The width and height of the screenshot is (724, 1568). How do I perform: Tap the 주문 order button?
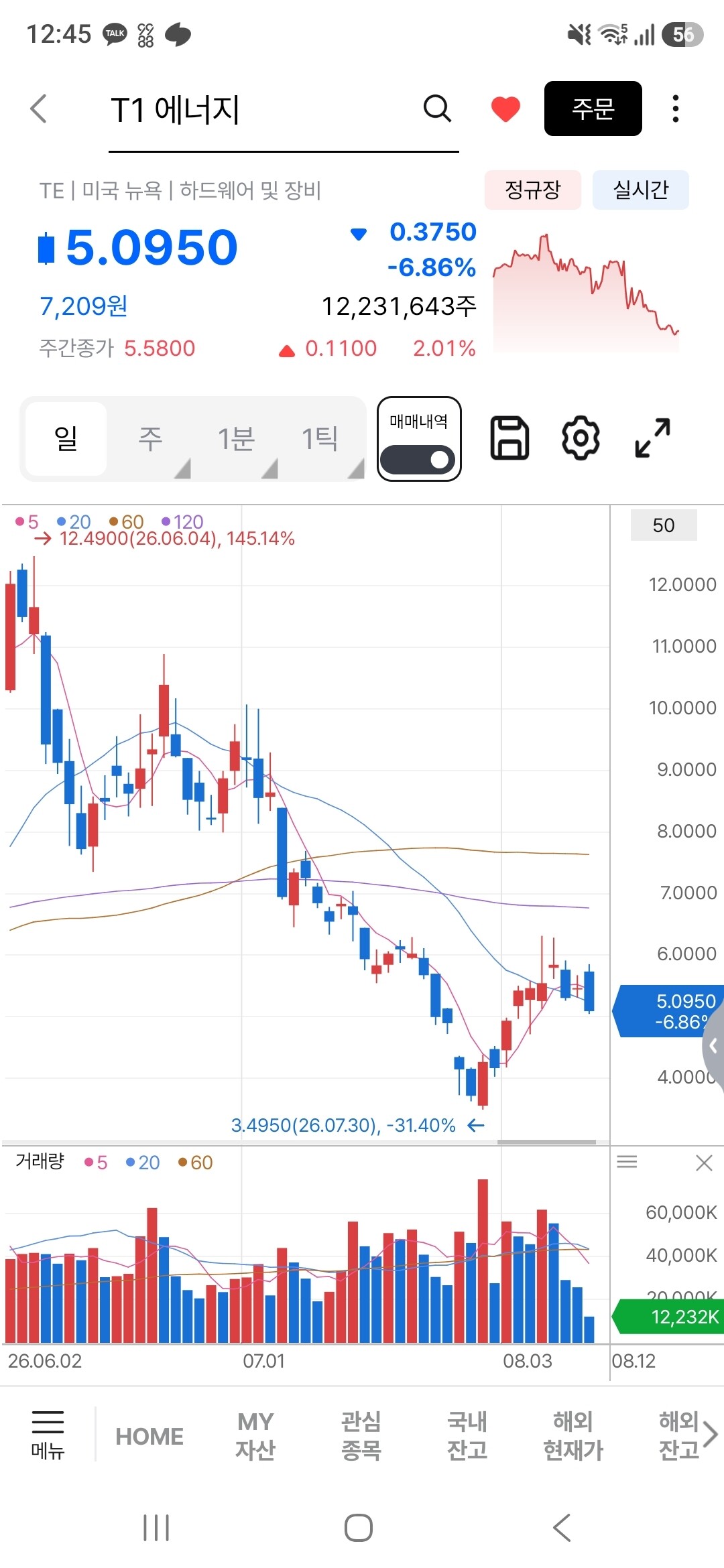(593, 109)
